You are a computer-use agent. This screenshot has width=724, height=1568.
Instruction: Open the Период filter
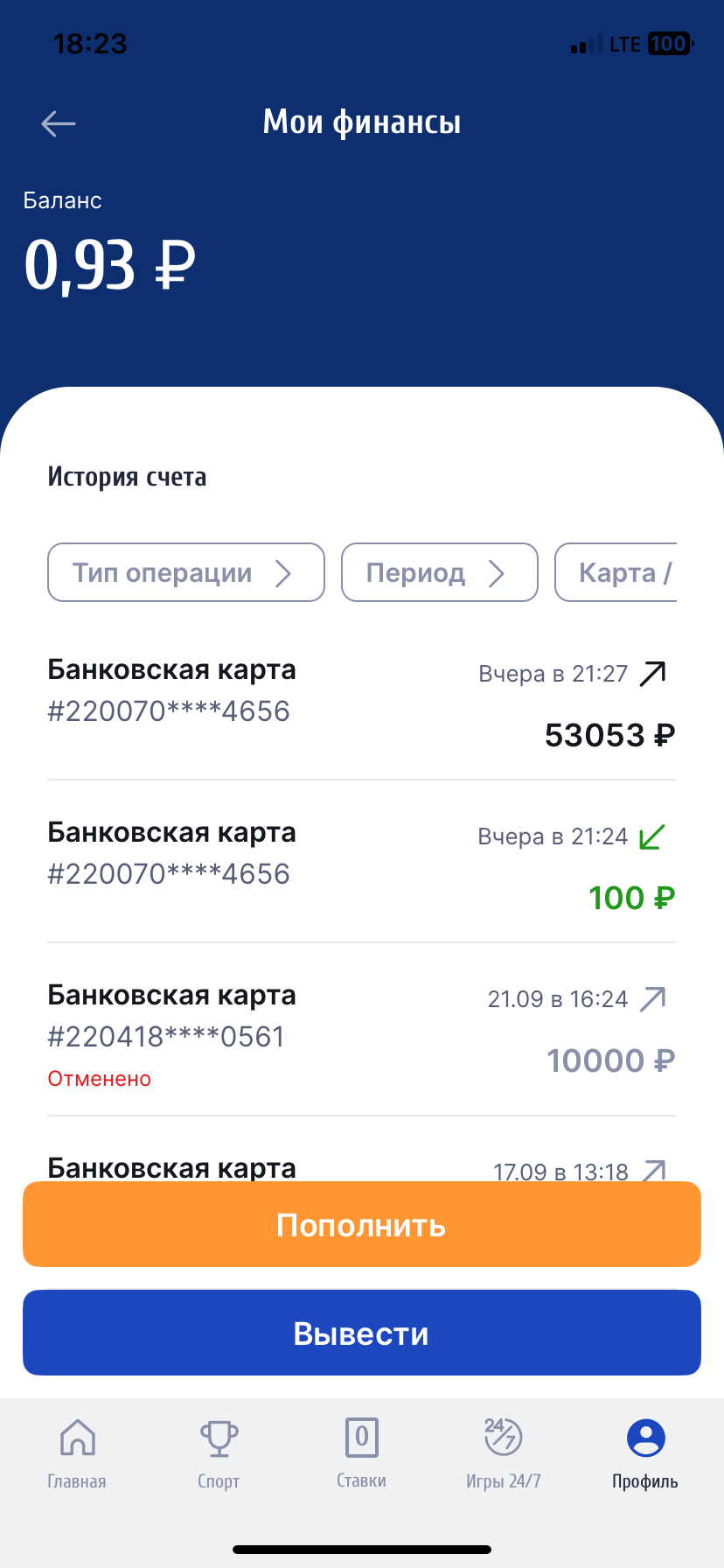[x=439, y=572]
